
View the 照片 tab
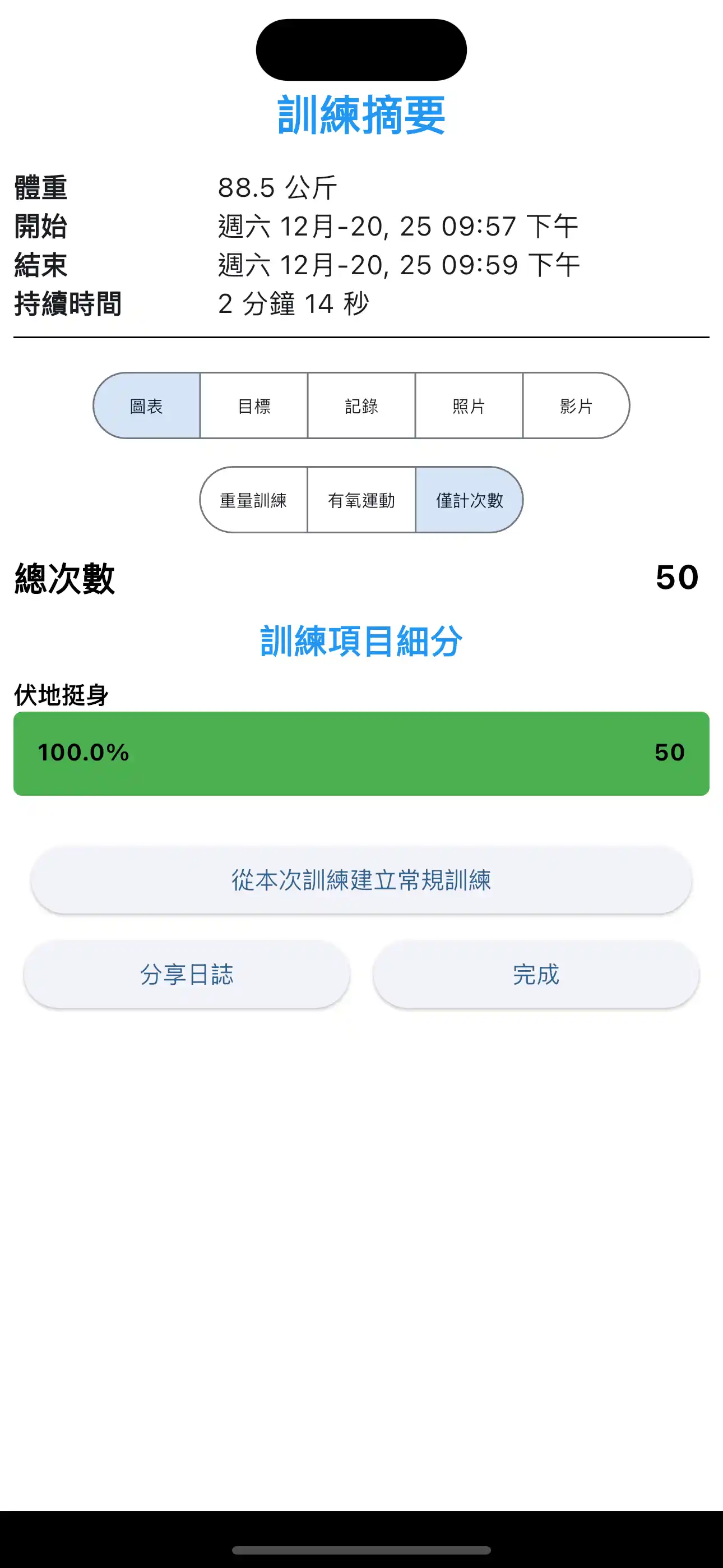[x=469, y=405]
